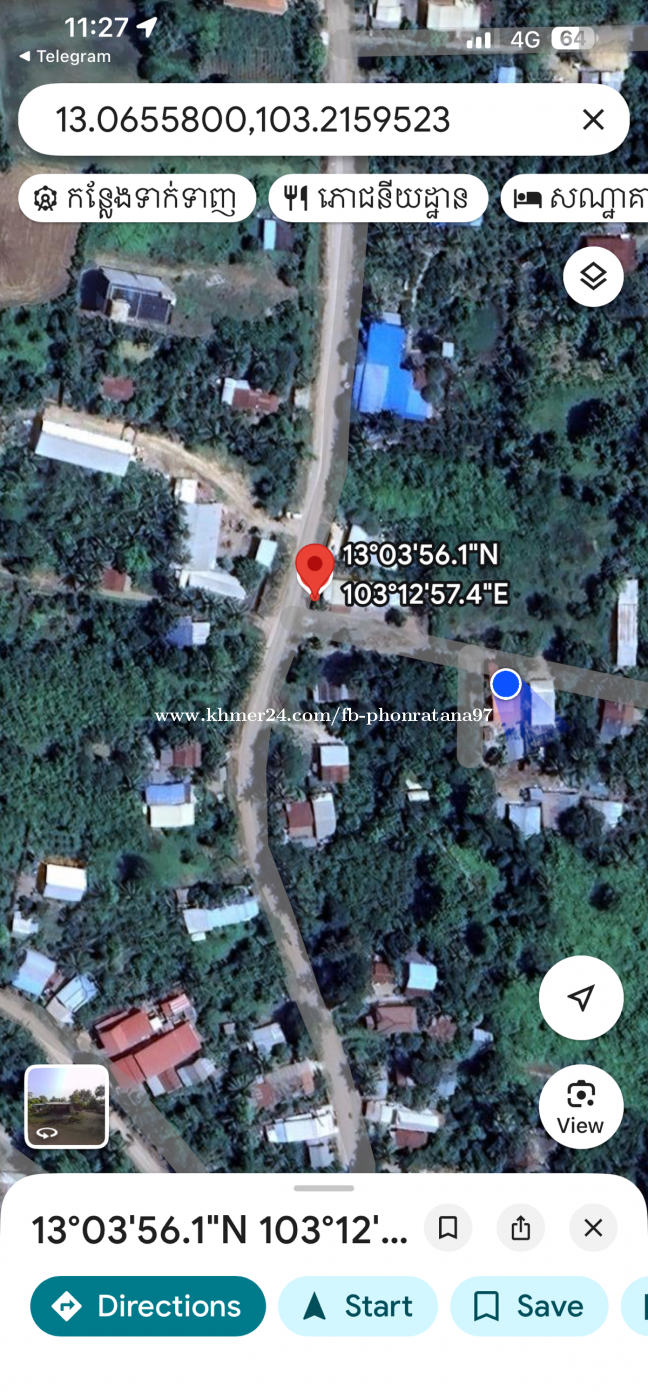This screenshot has width=648, height=1400.
Task: Select the restaurants category chip
Action: tap(378, 198)
